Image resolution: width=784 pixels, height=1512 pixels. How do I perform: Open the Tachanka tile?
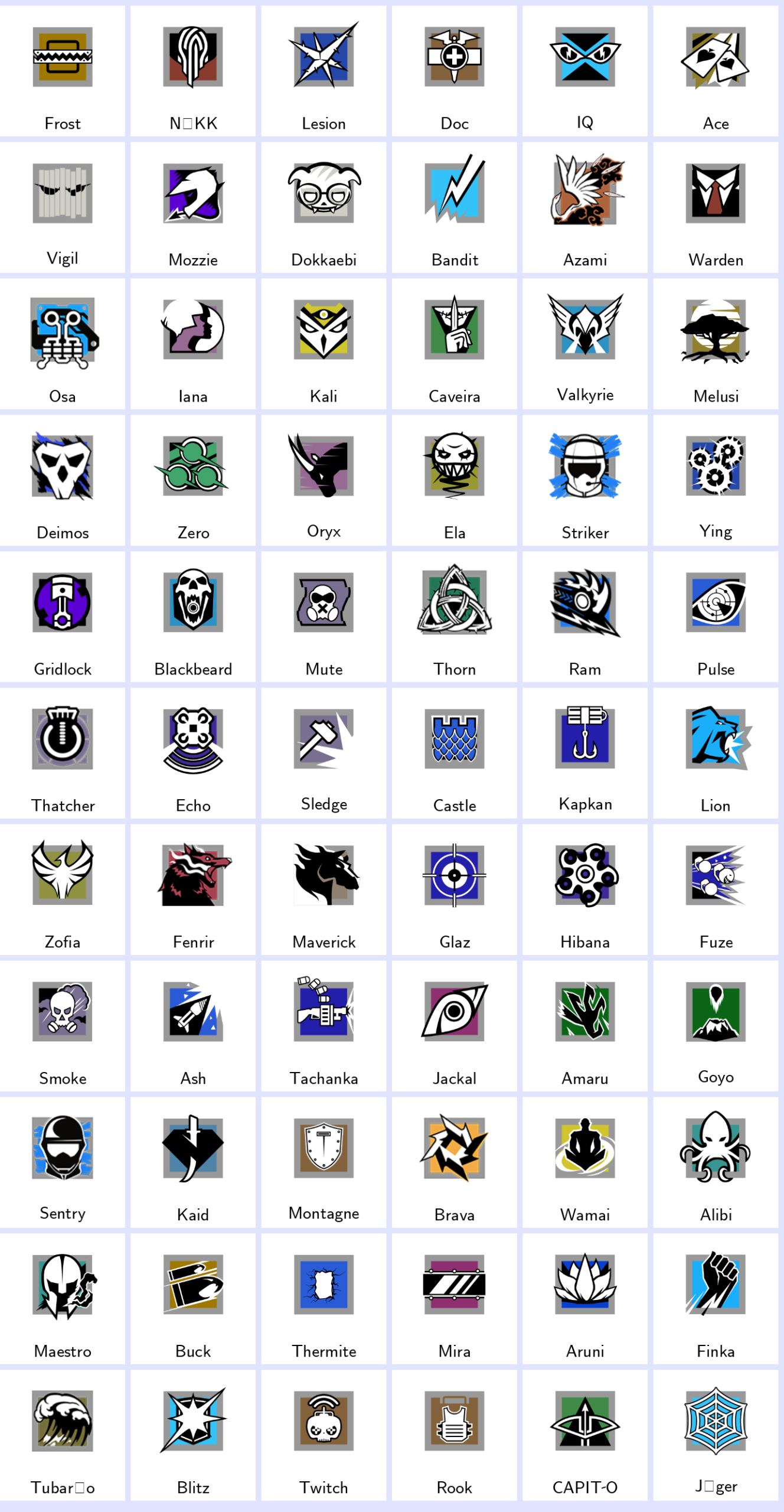[x=324, y=1027]
